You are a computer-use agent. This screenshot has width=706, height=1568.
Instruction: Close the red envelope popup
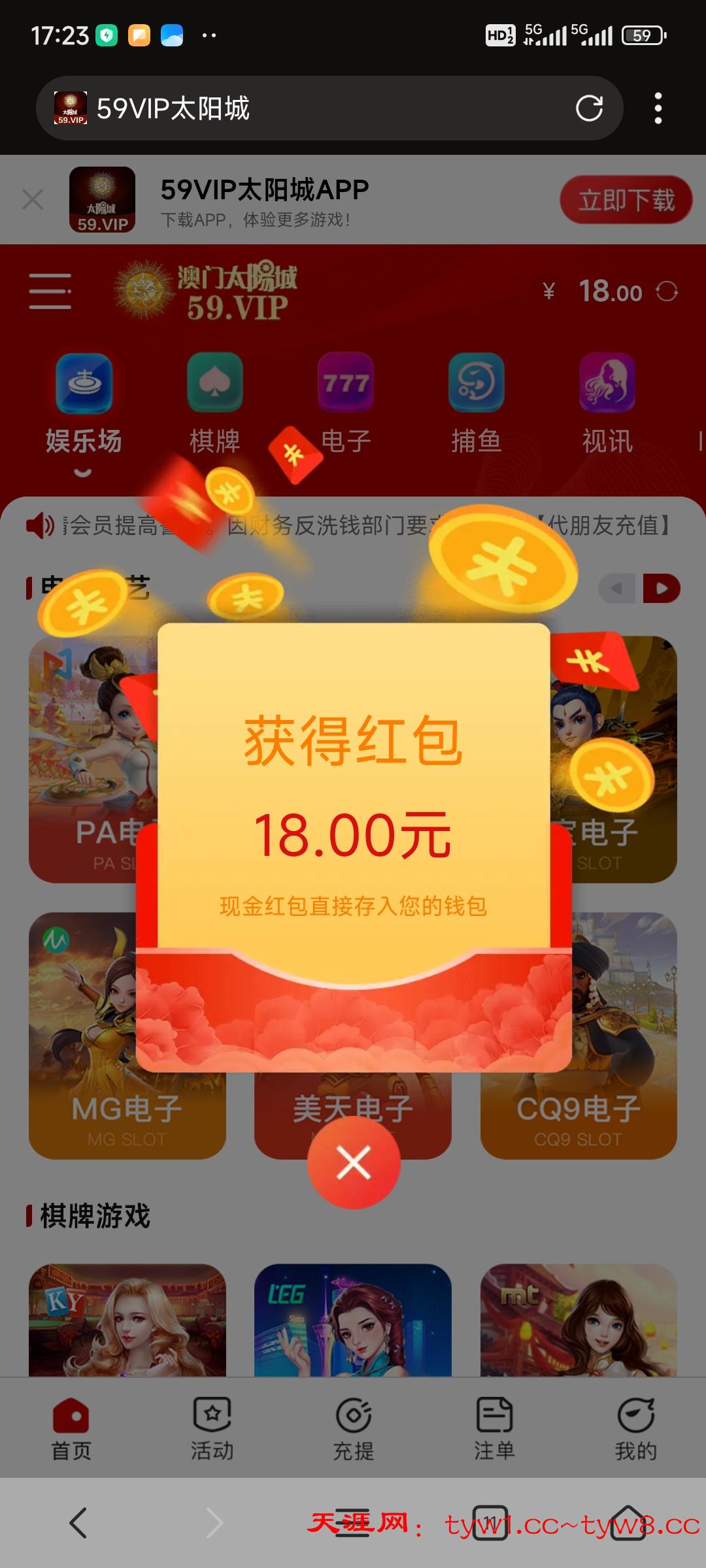pyautogui.click(x=354, y=1162)
